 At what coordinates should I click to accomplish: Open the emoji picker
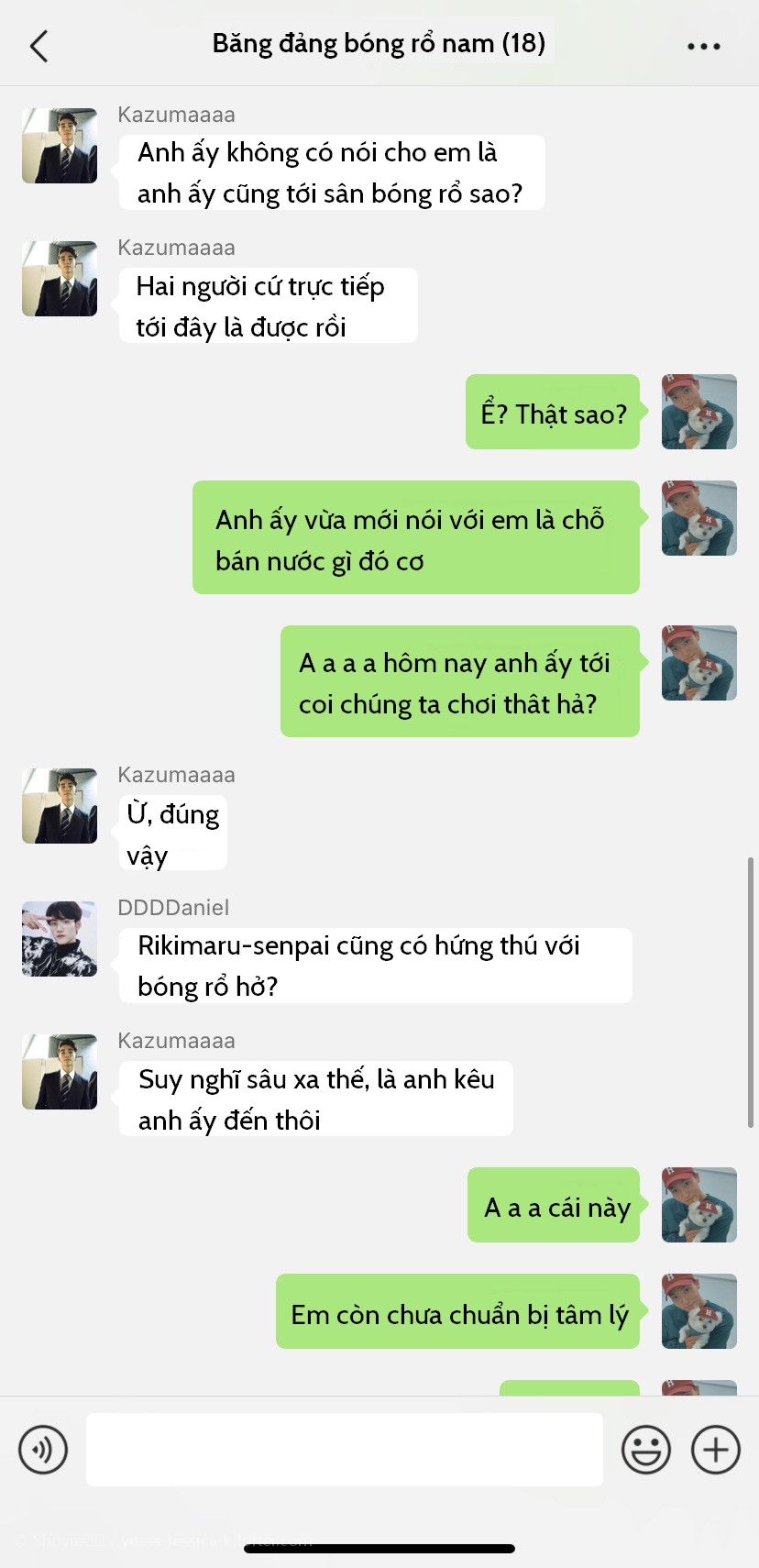pos(645,1450)
